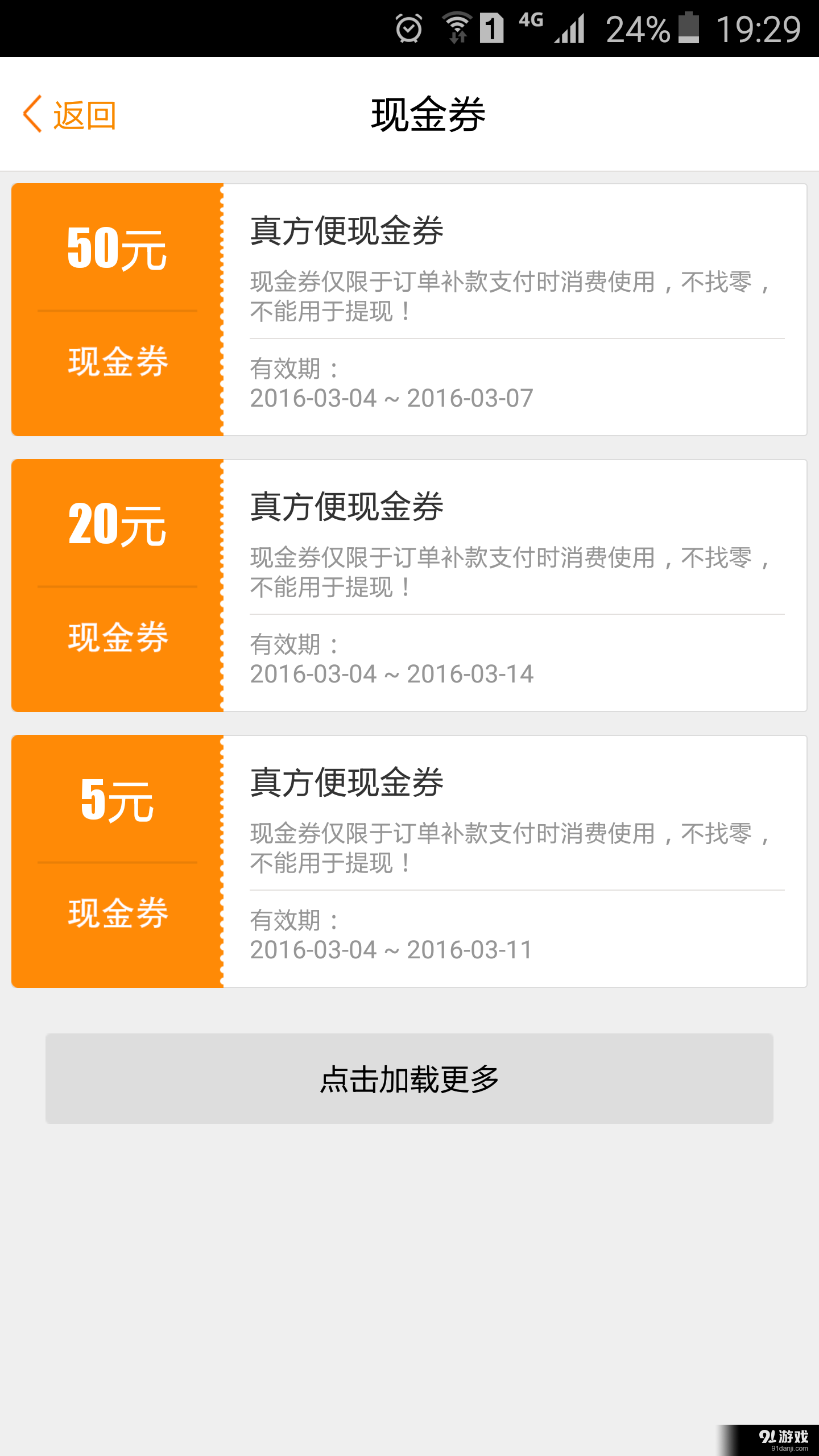Tap the 点击加载更多 button to load more
This screenshot has height=1456, width=819.
409,1081
